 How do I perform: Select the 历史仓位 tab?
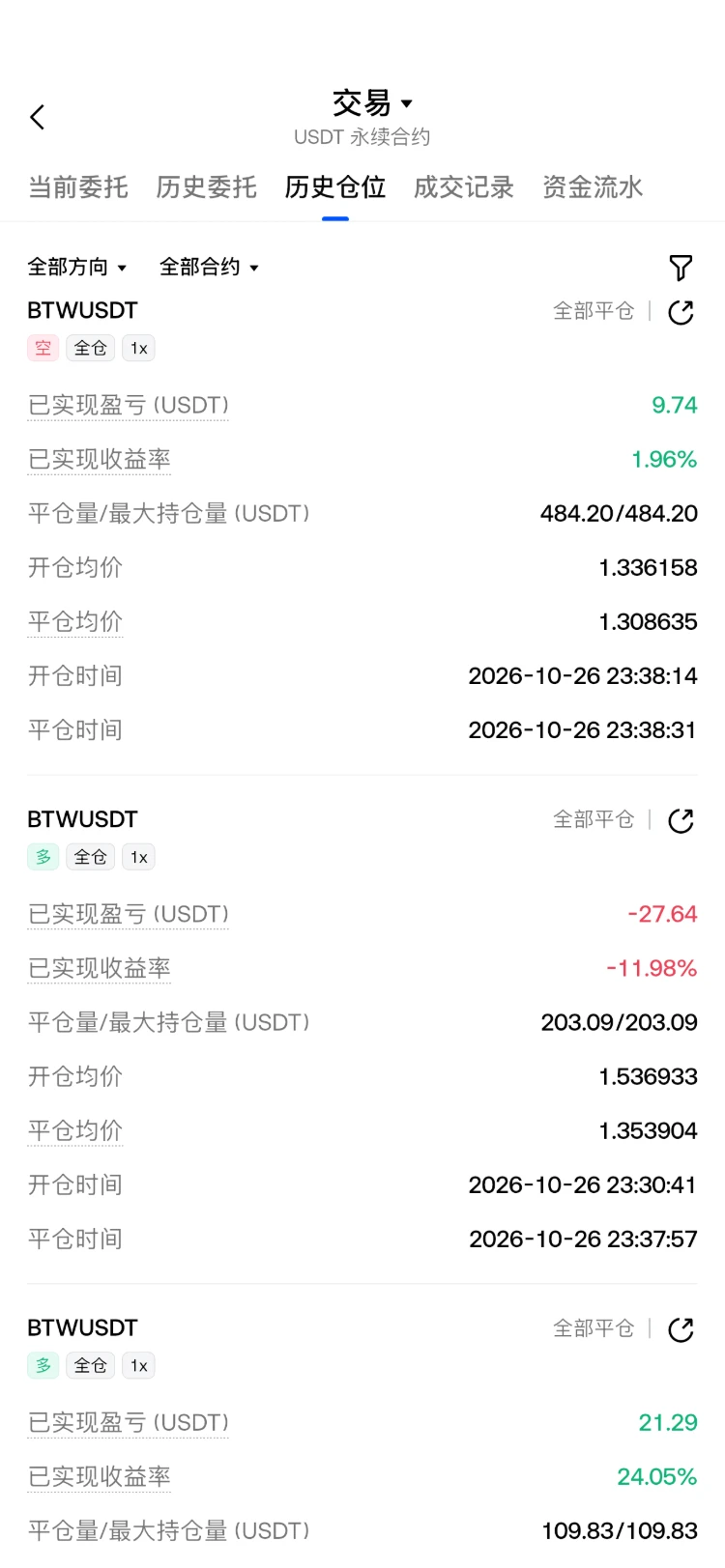tap(335, 186)
